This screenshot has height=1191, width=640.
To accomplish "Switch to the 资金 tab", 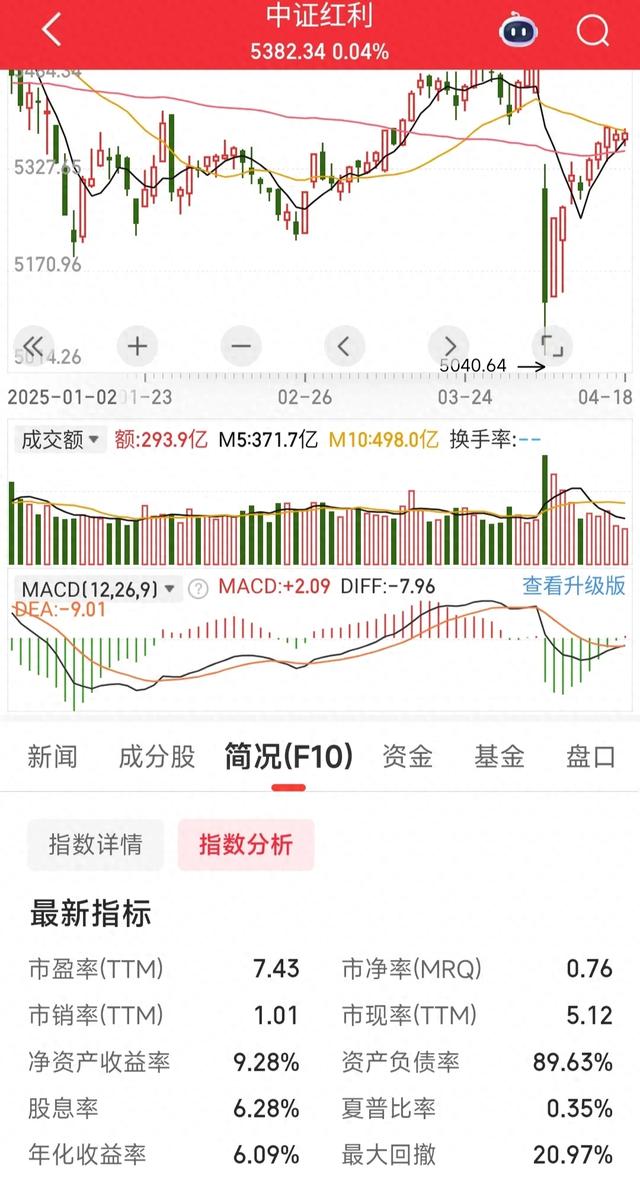I will pos(408,757).
